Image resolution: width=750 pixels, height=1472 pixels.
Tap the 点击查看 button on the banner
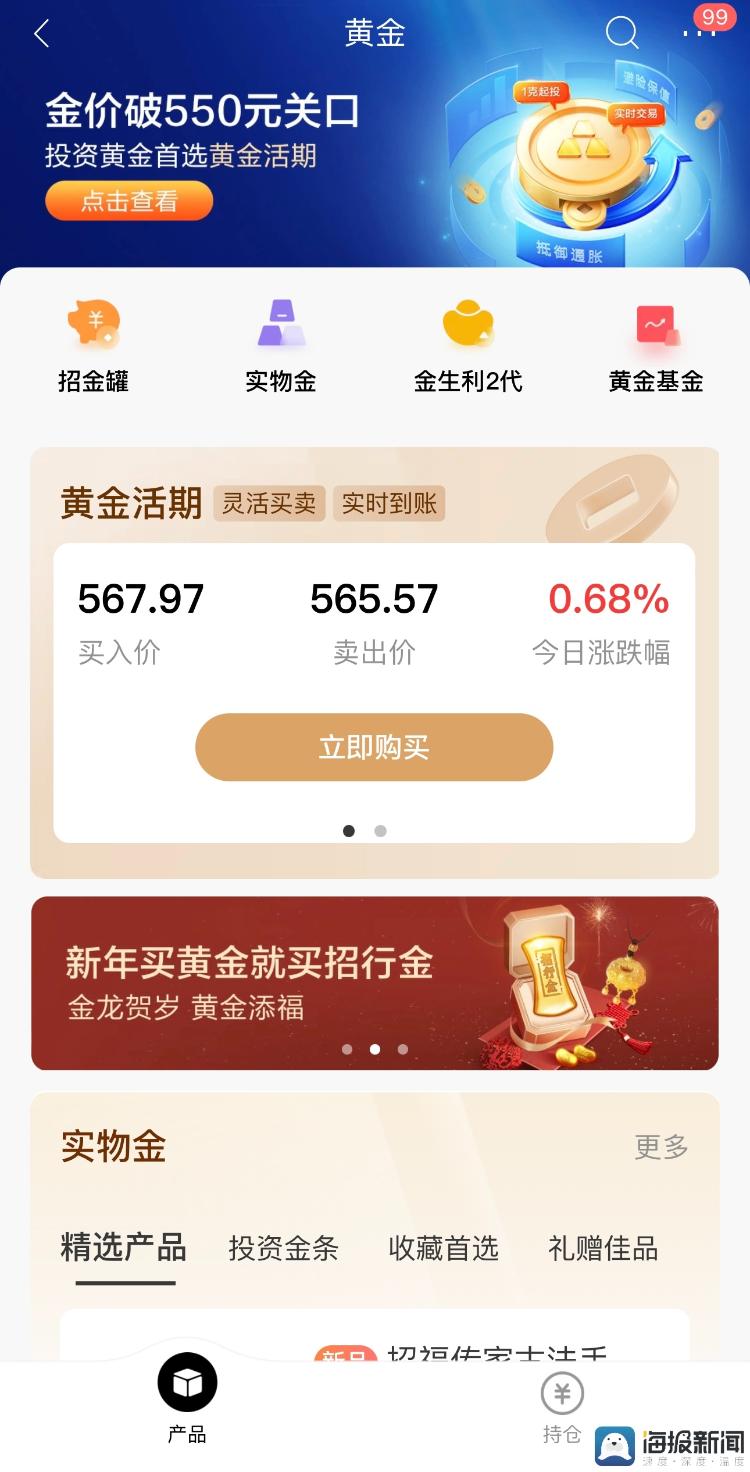pos(129,201)
